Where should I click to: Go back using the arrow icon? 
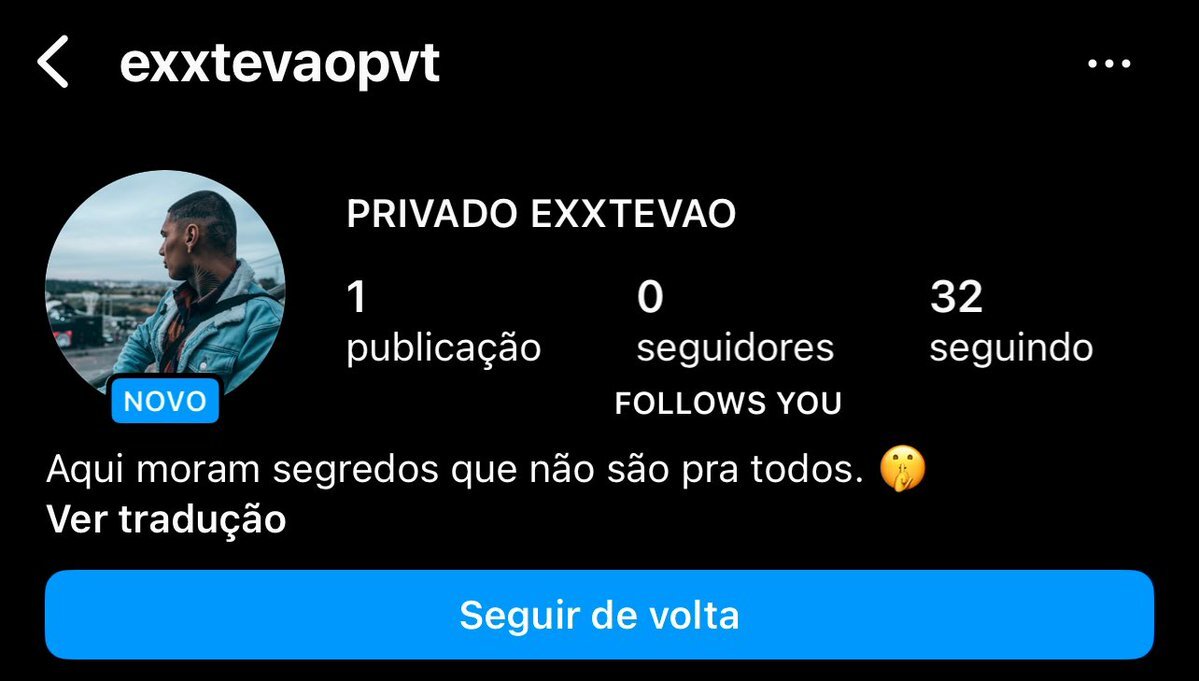tap(53, 64)
